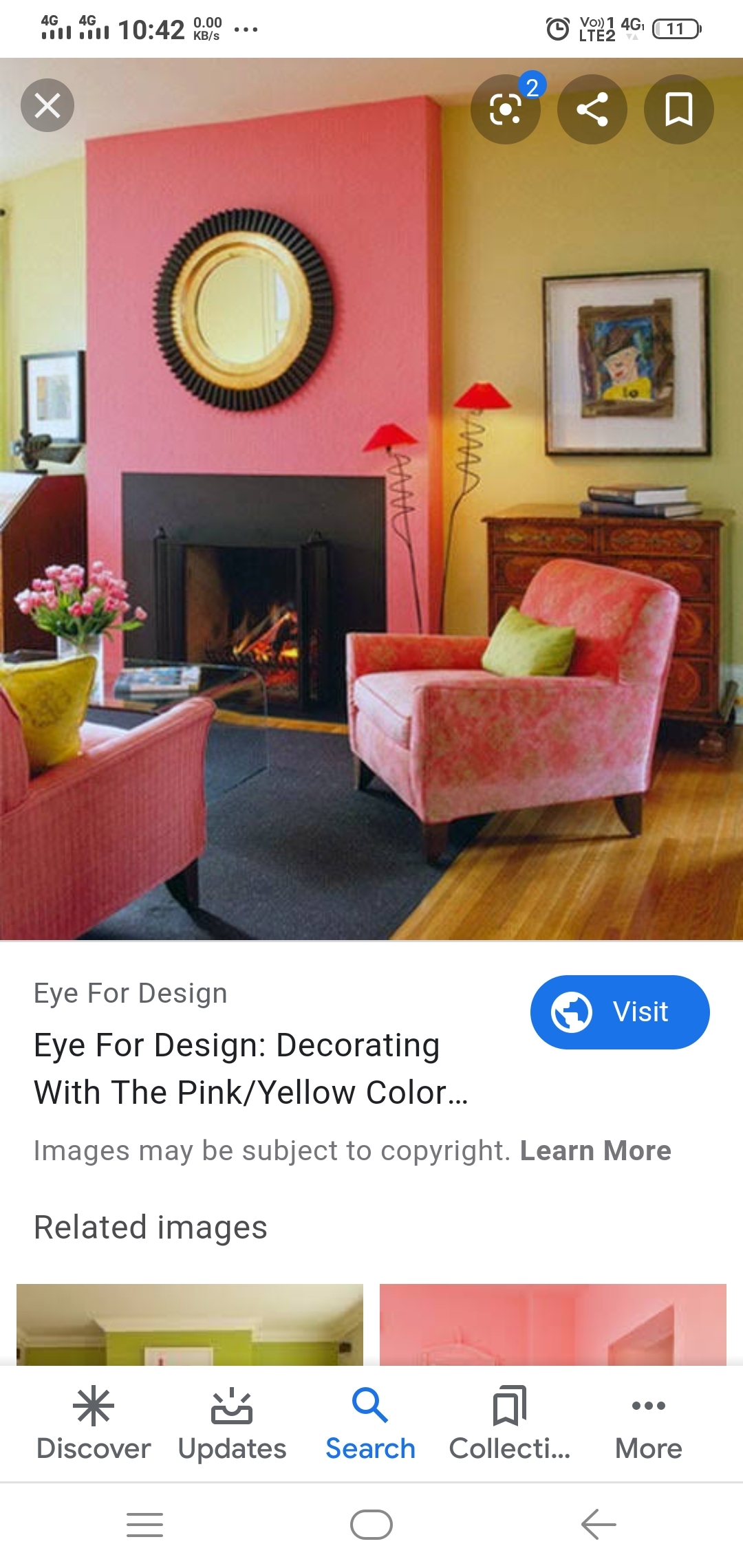Select the Search tab
Viewport: 743px width, 1568px height.
(x=370, y=1422)
